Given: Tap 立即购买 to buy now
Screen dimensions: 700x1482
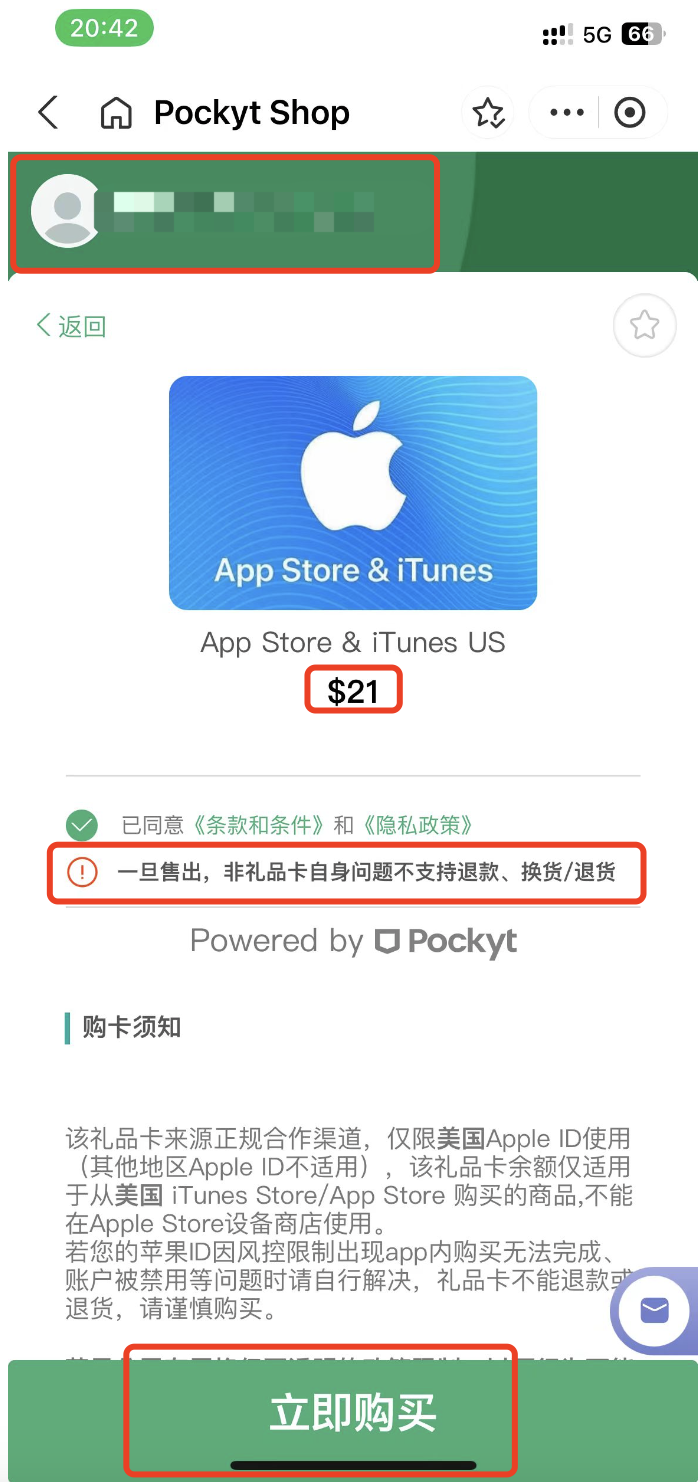Looking at the screenshot, I should (352, 1412).
